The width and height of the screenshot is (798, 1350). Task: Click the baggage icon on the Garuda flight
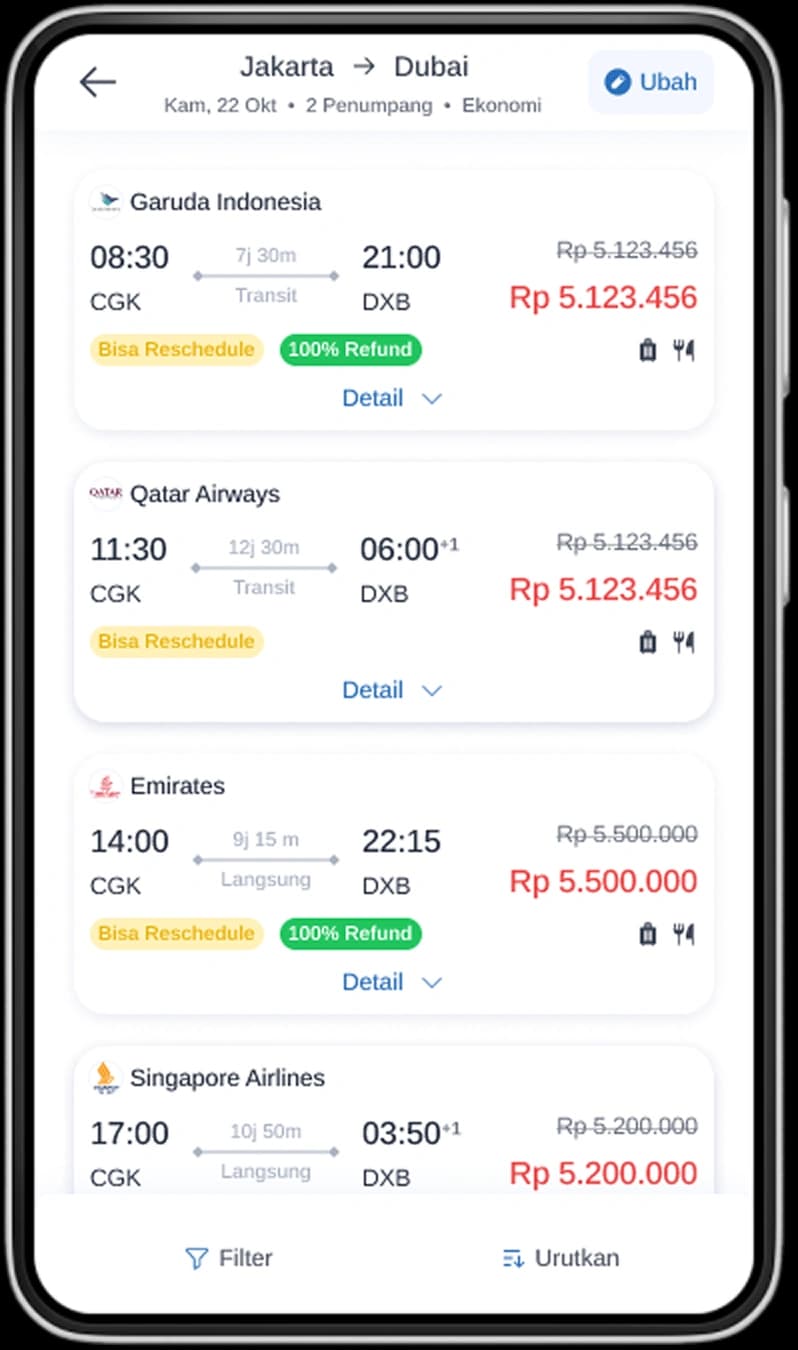click(x=647, y=349)
